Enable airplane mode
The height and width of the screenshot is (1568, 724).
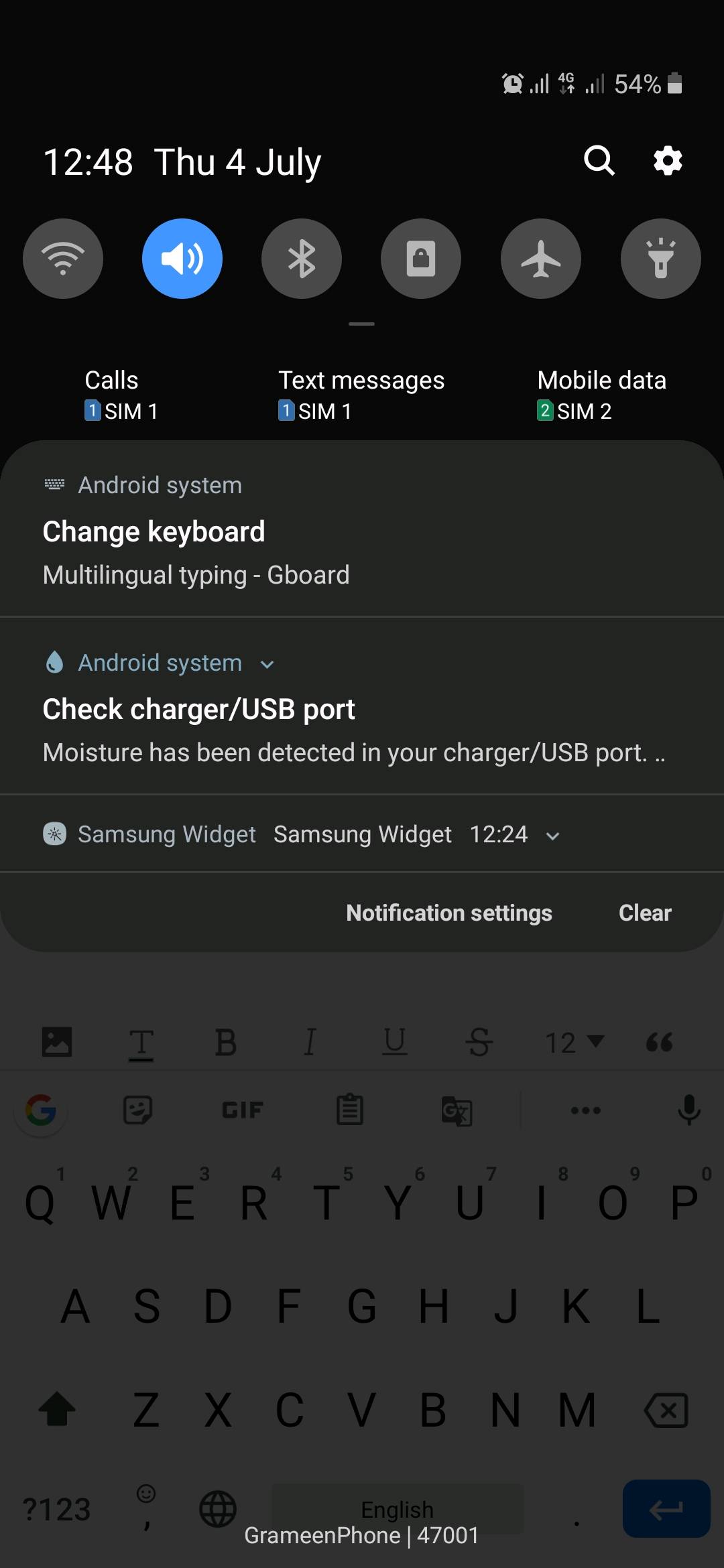[541, 259]
